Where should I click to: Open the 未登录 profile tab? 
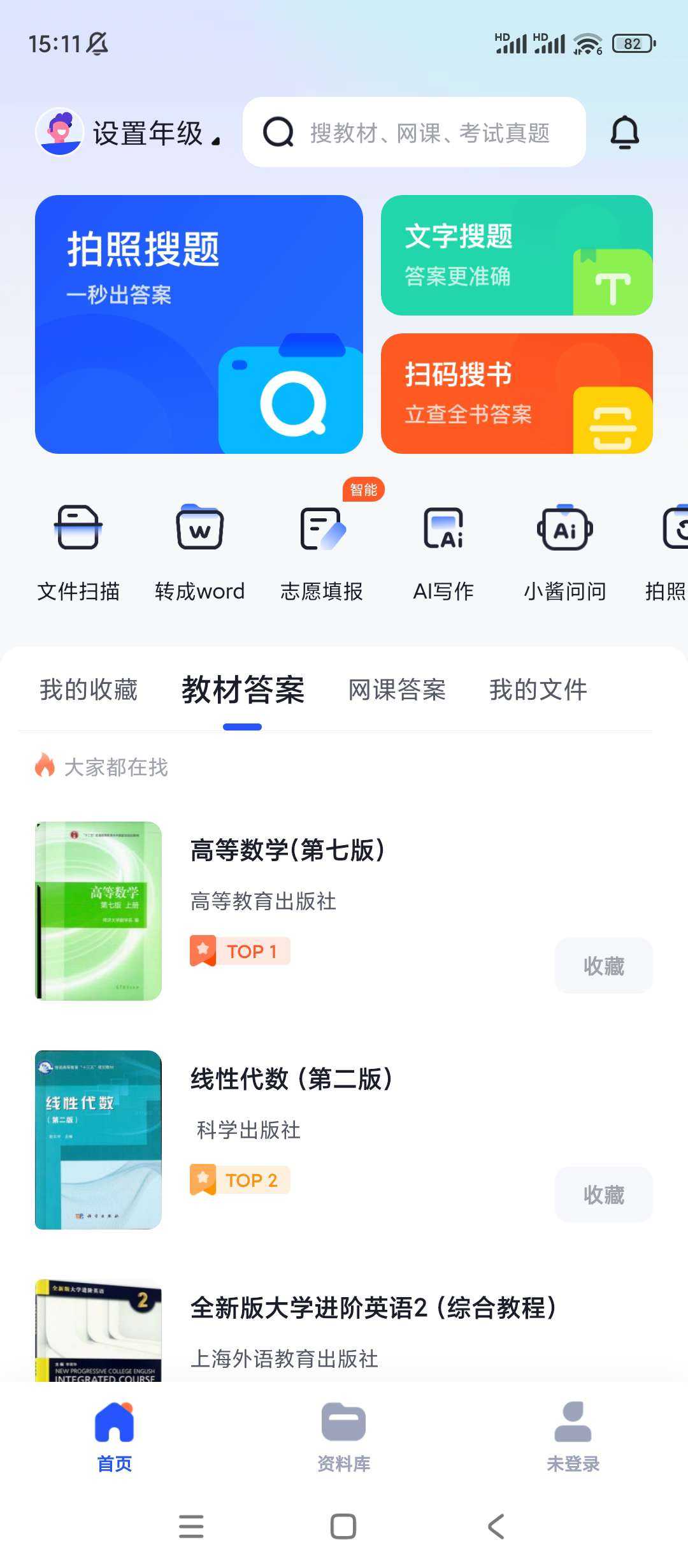tap(573, 1437)
